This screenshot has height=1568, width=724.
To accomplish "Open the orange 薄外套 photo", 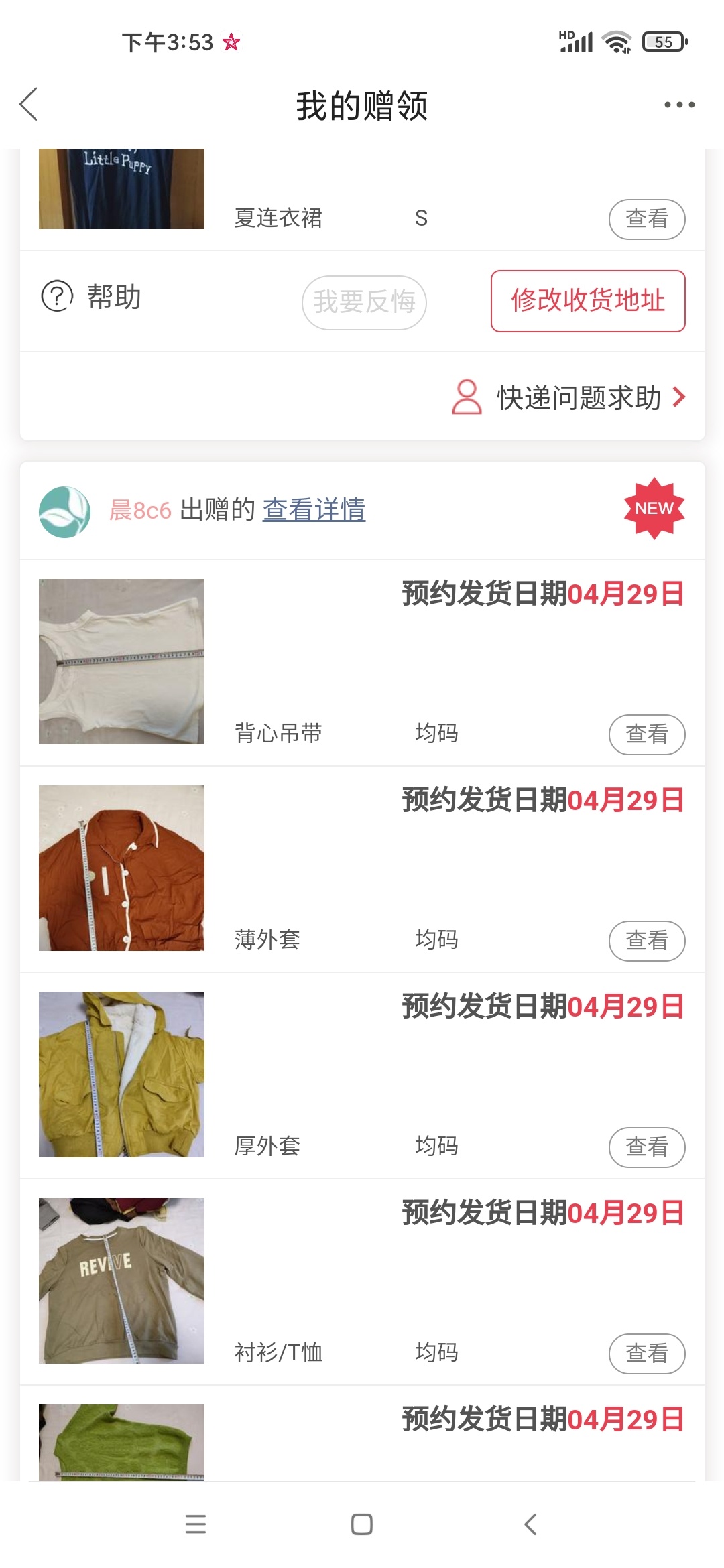I will click(121, 868).
